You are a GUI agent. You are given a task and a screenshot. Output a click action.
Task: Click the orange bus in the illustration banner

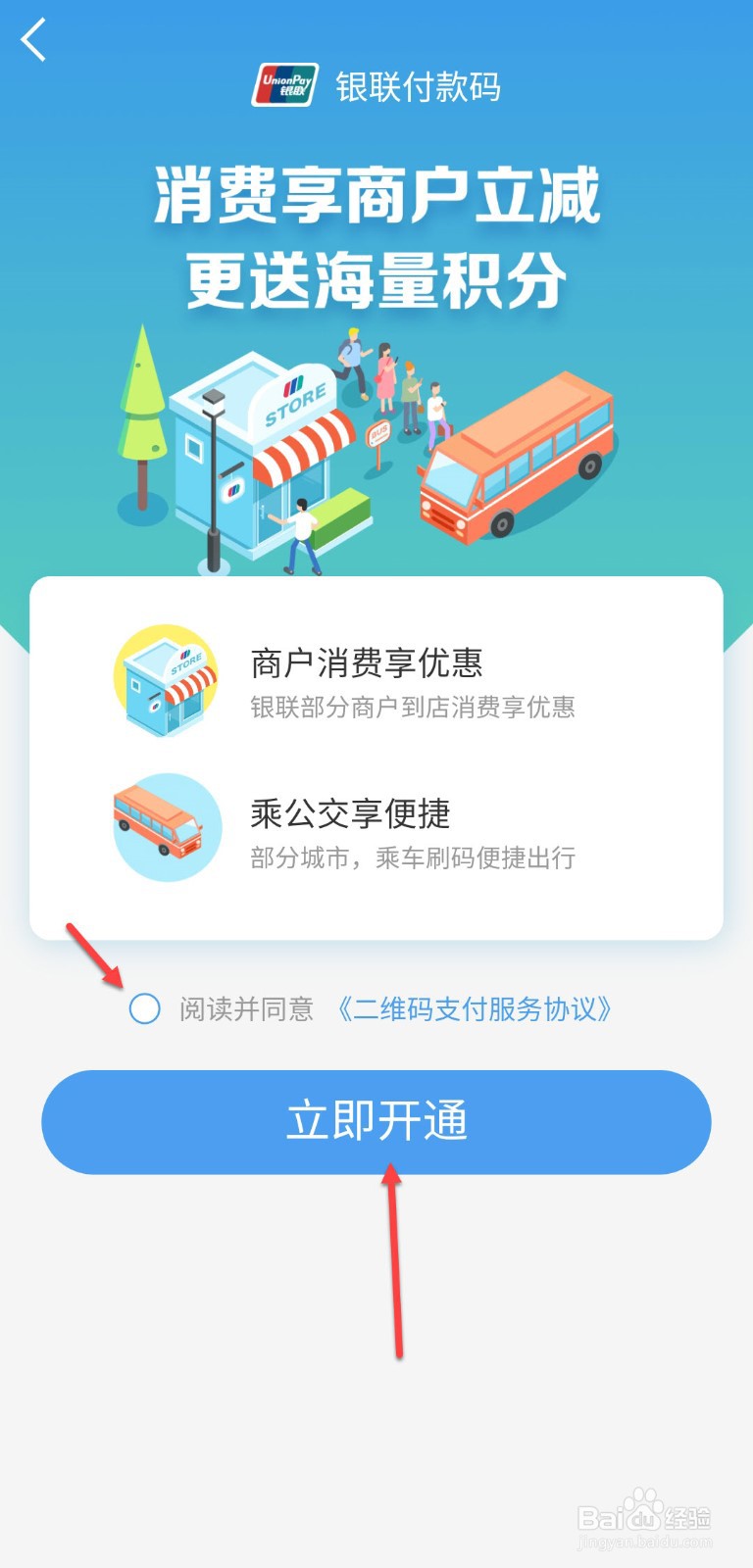[x=520, y=461]
